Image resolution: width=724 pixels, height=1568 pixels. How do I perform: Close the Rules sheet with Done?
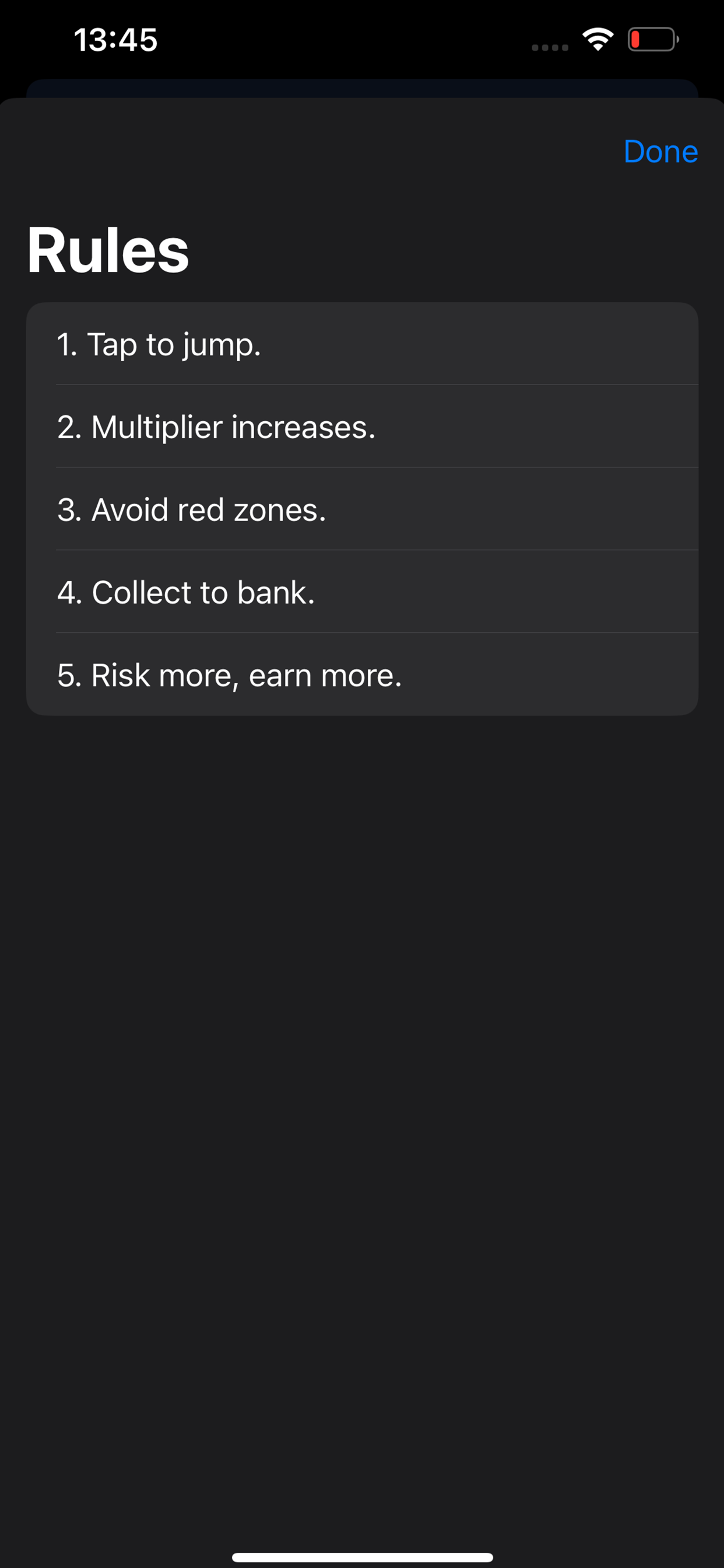coord(660,152)
